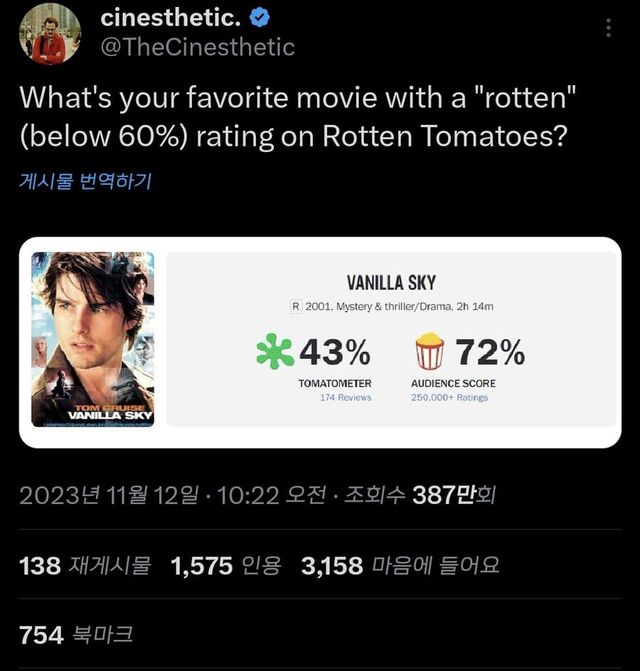View the 1,575 인용 quote posts

coord(226,566)
